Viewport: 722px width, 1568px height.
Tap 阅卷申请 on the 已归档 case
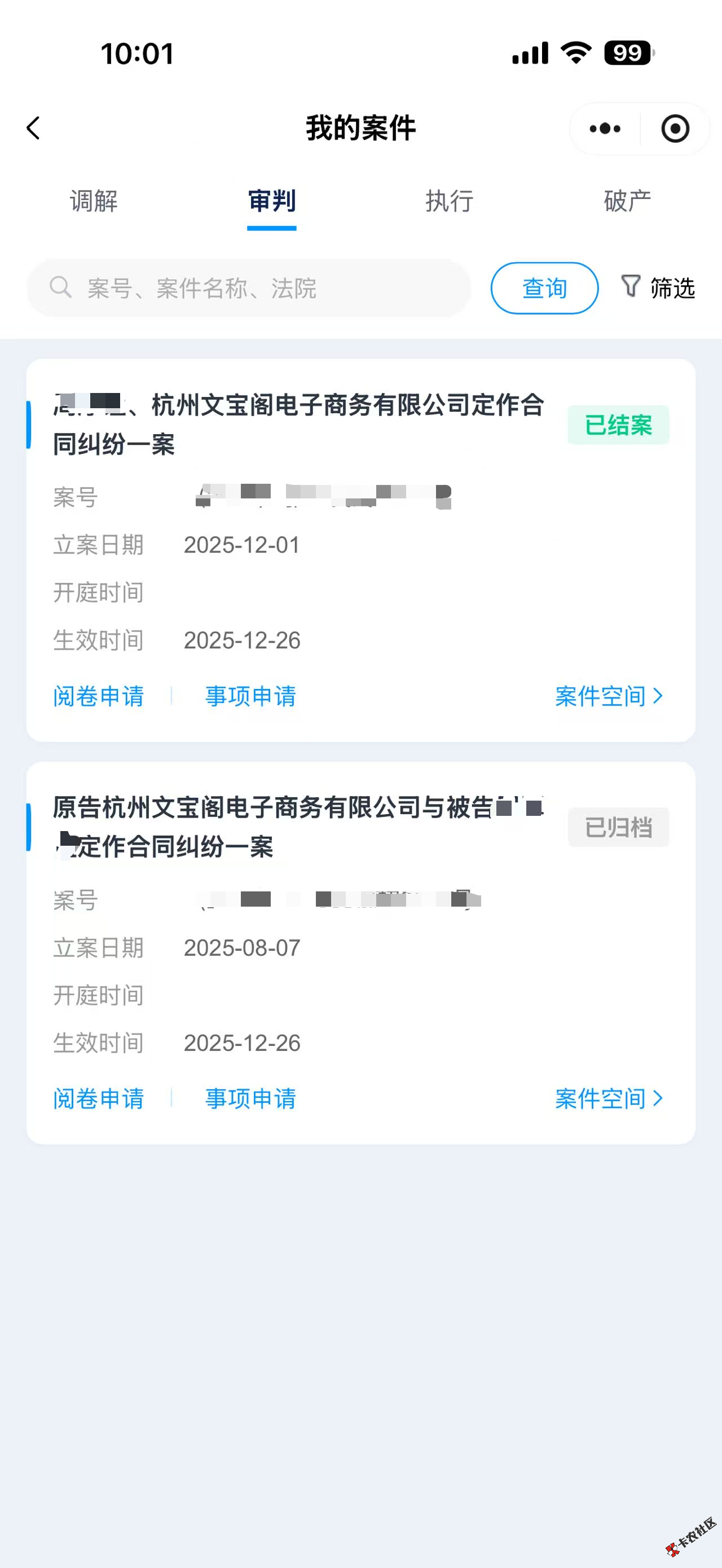pyautogui.click(x=99, y=1099)
